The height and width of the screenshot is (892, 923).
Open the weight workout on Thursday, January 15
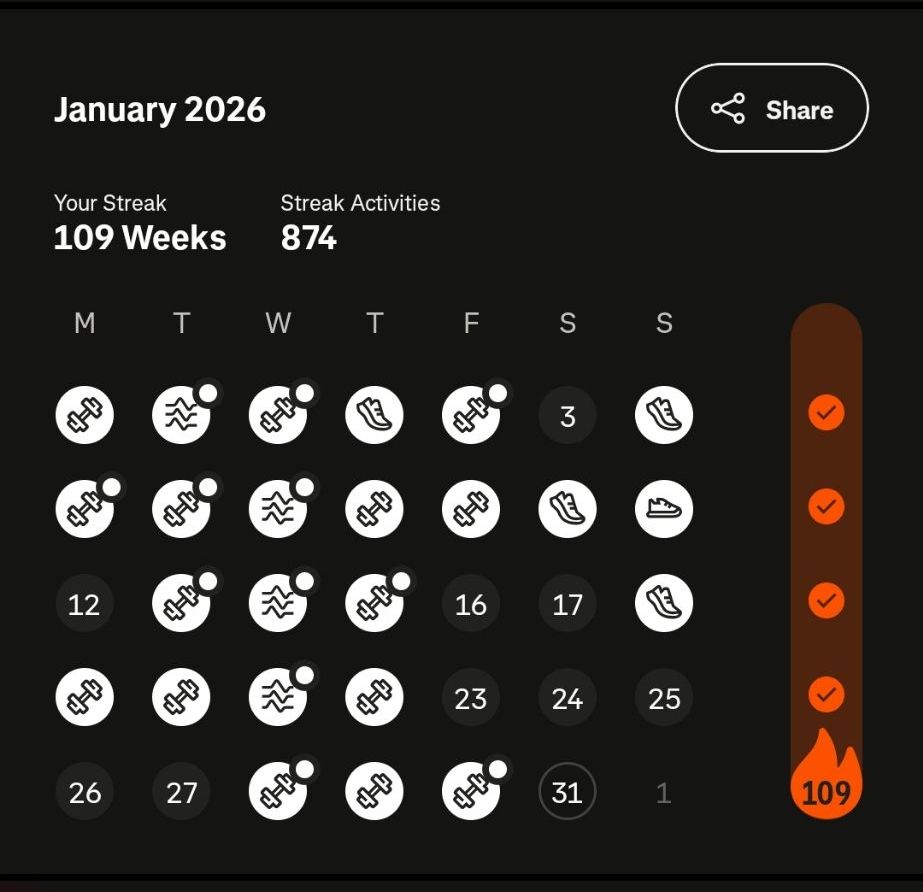coord(374,604)
